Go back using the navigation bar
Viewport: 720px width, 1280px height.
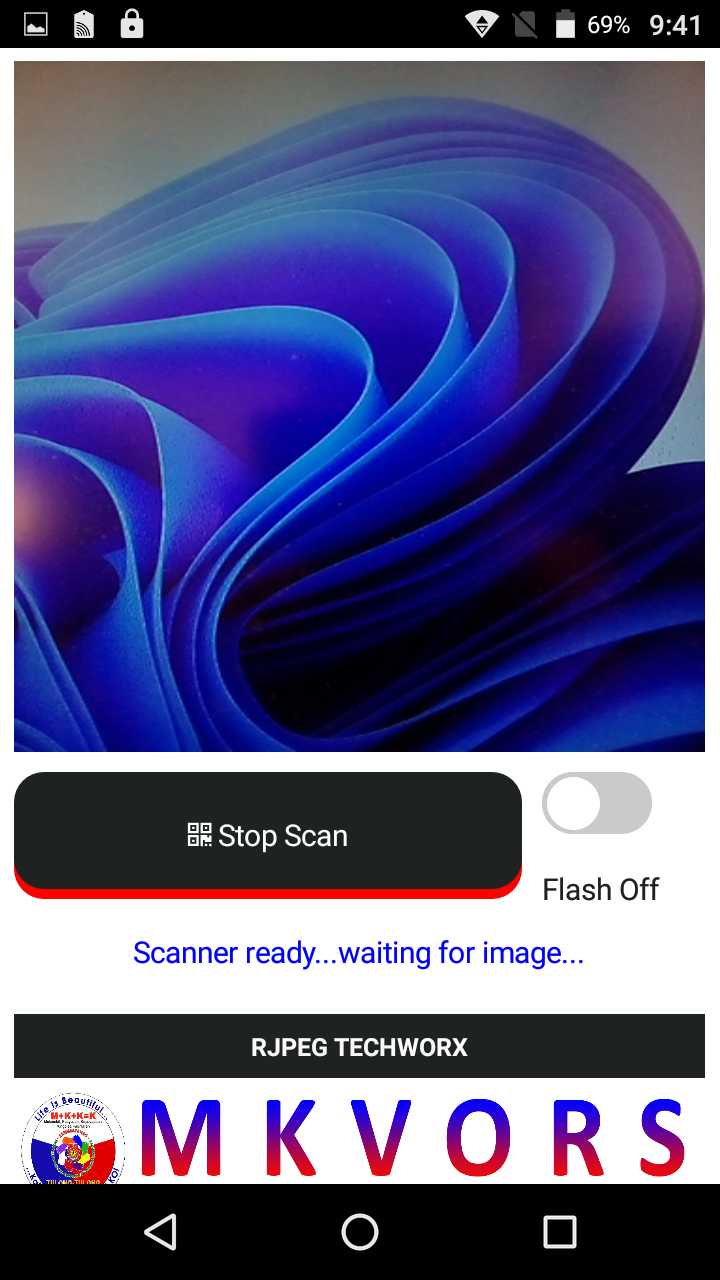pyautogui.click(x=160, y=1232)
